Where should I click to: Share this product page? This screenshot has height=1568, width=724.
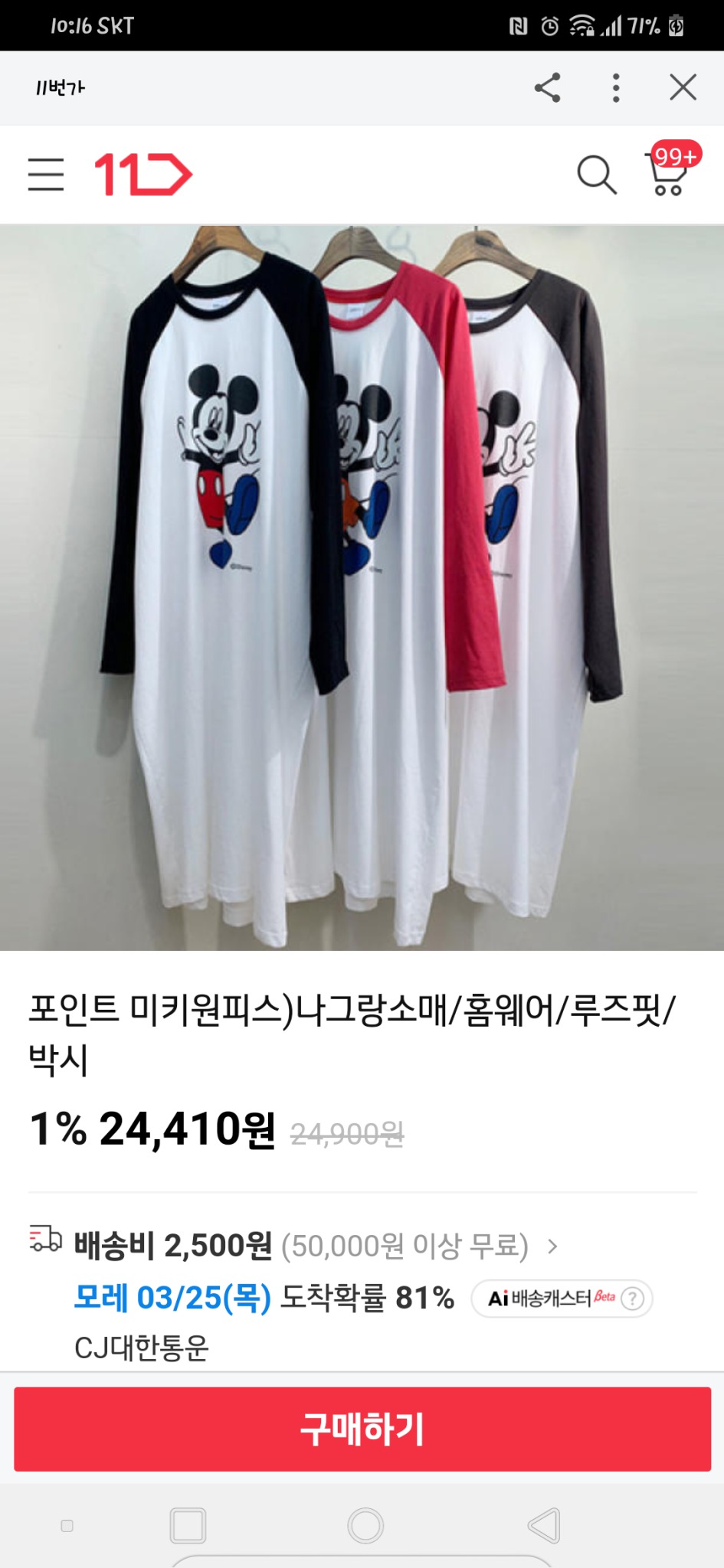pyautogui.click(x=547, y=88)
